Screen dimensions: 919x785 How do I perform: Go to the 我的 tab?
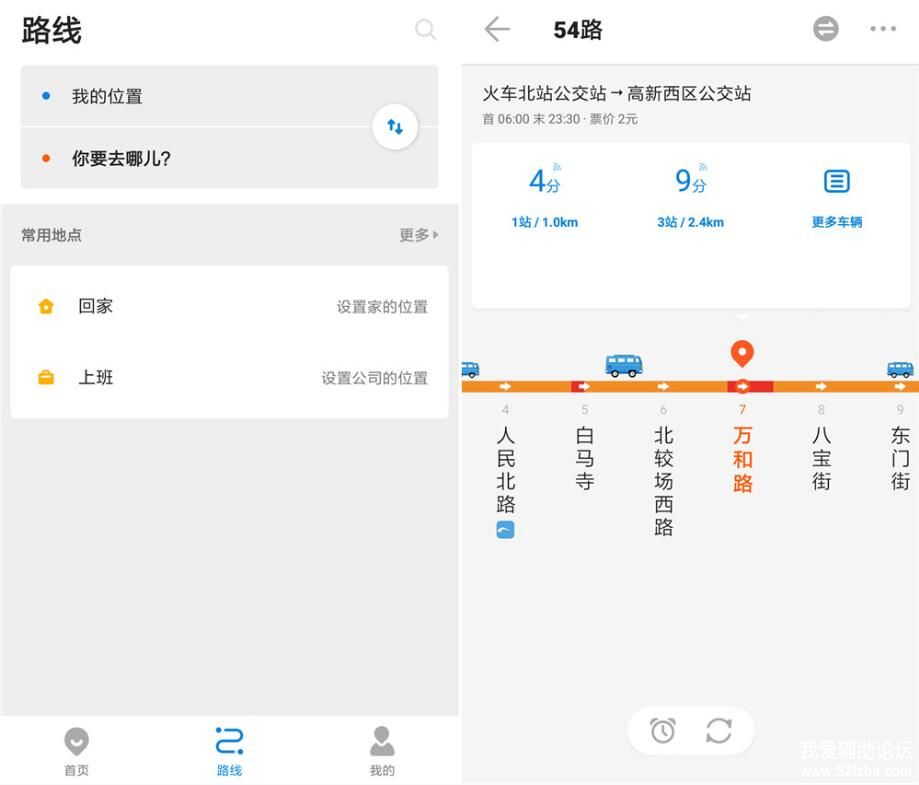382,751
